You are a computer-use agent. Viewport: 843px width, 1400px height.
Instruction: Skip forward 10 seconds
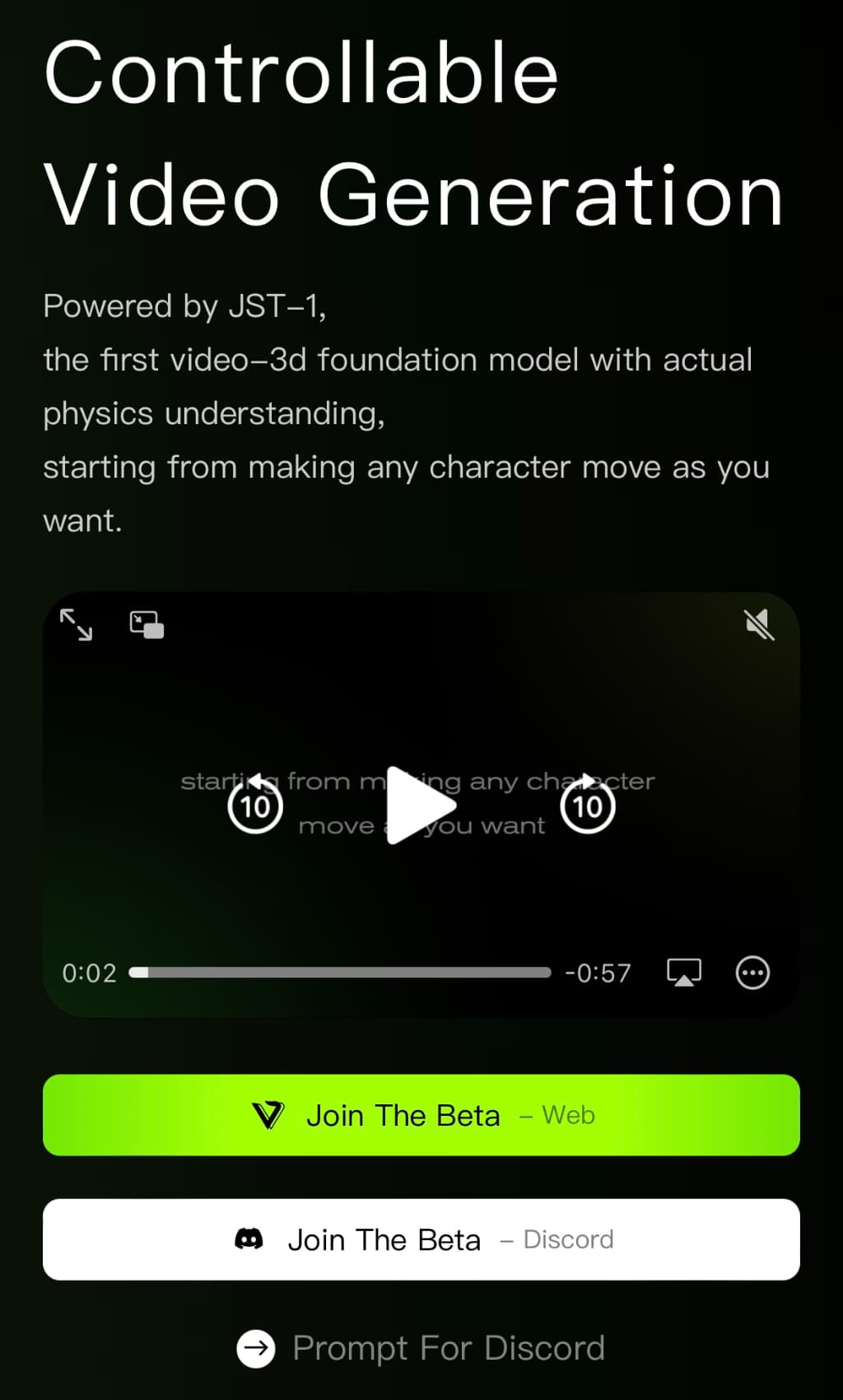(x=588, y=805)
